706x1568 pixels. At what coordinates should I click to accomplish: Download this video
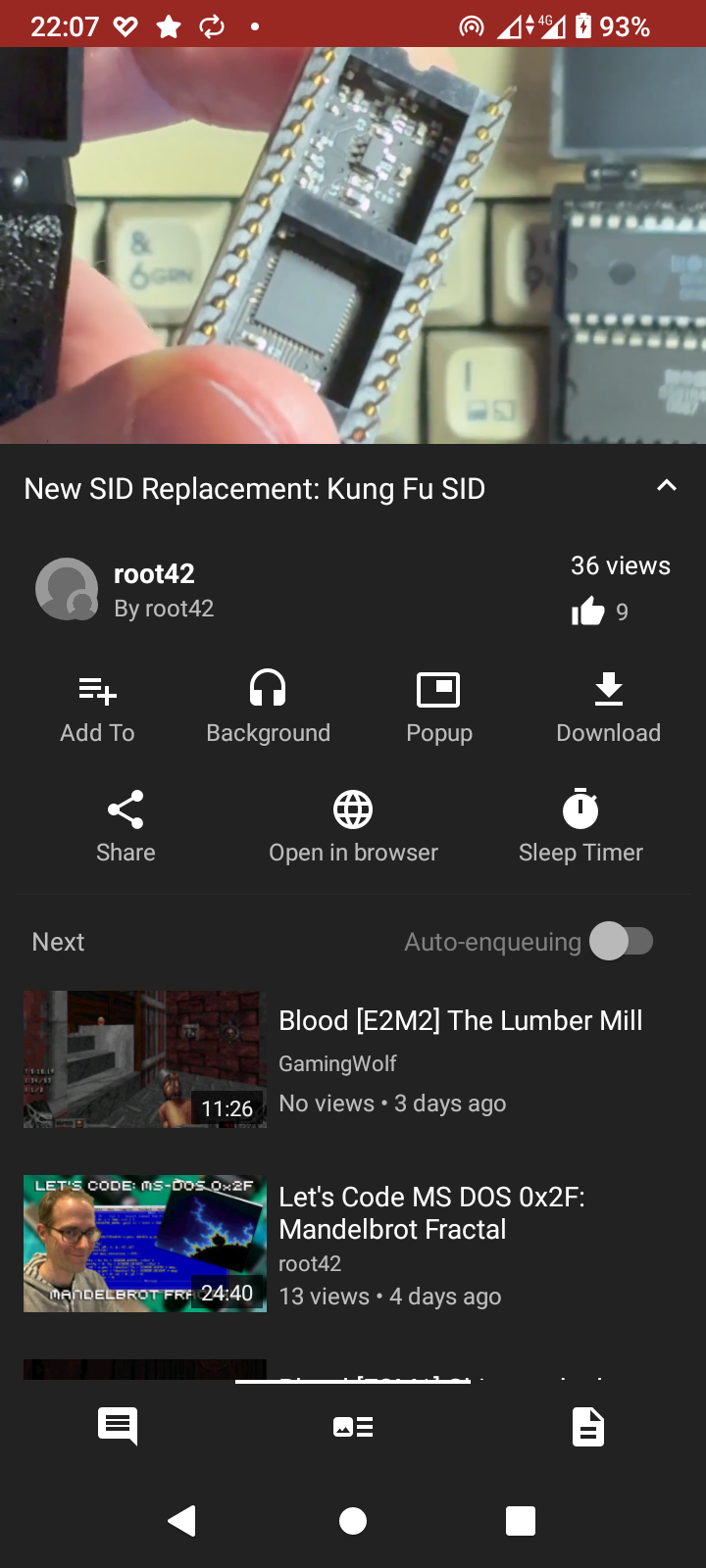(608, 708)
